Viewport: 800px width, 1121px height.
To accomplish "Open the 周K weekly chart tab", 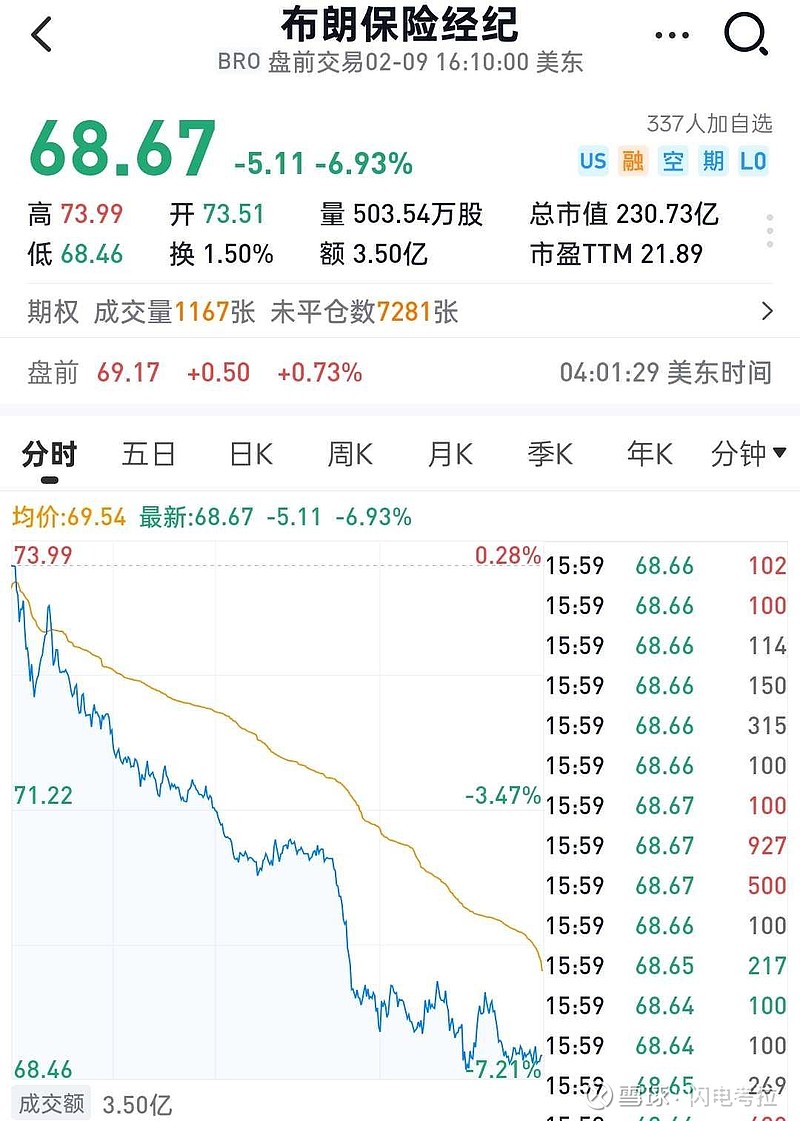I will (x=348, y=454).
